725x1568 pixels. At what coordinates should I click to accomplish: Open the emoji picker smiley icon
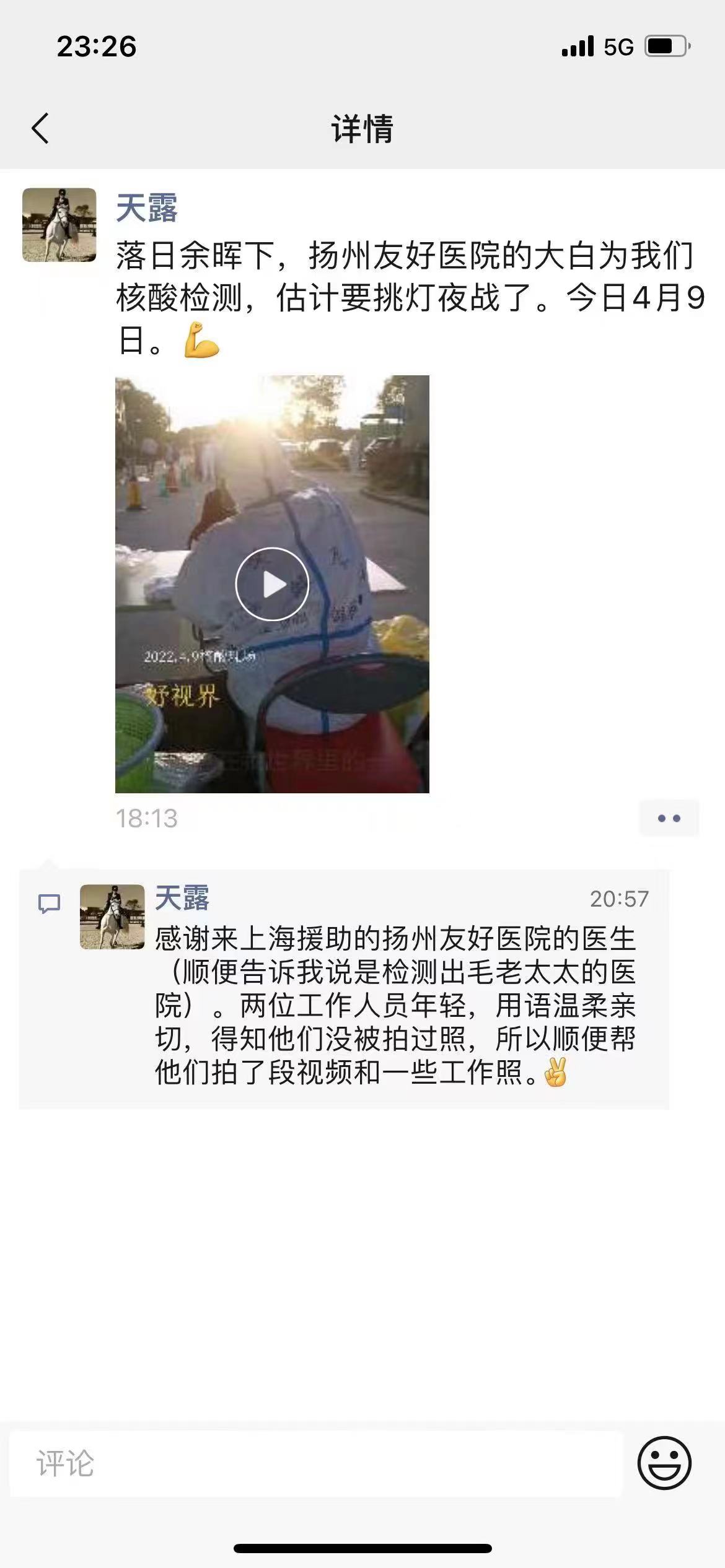pyautogui.click(x=664, y=1463)
